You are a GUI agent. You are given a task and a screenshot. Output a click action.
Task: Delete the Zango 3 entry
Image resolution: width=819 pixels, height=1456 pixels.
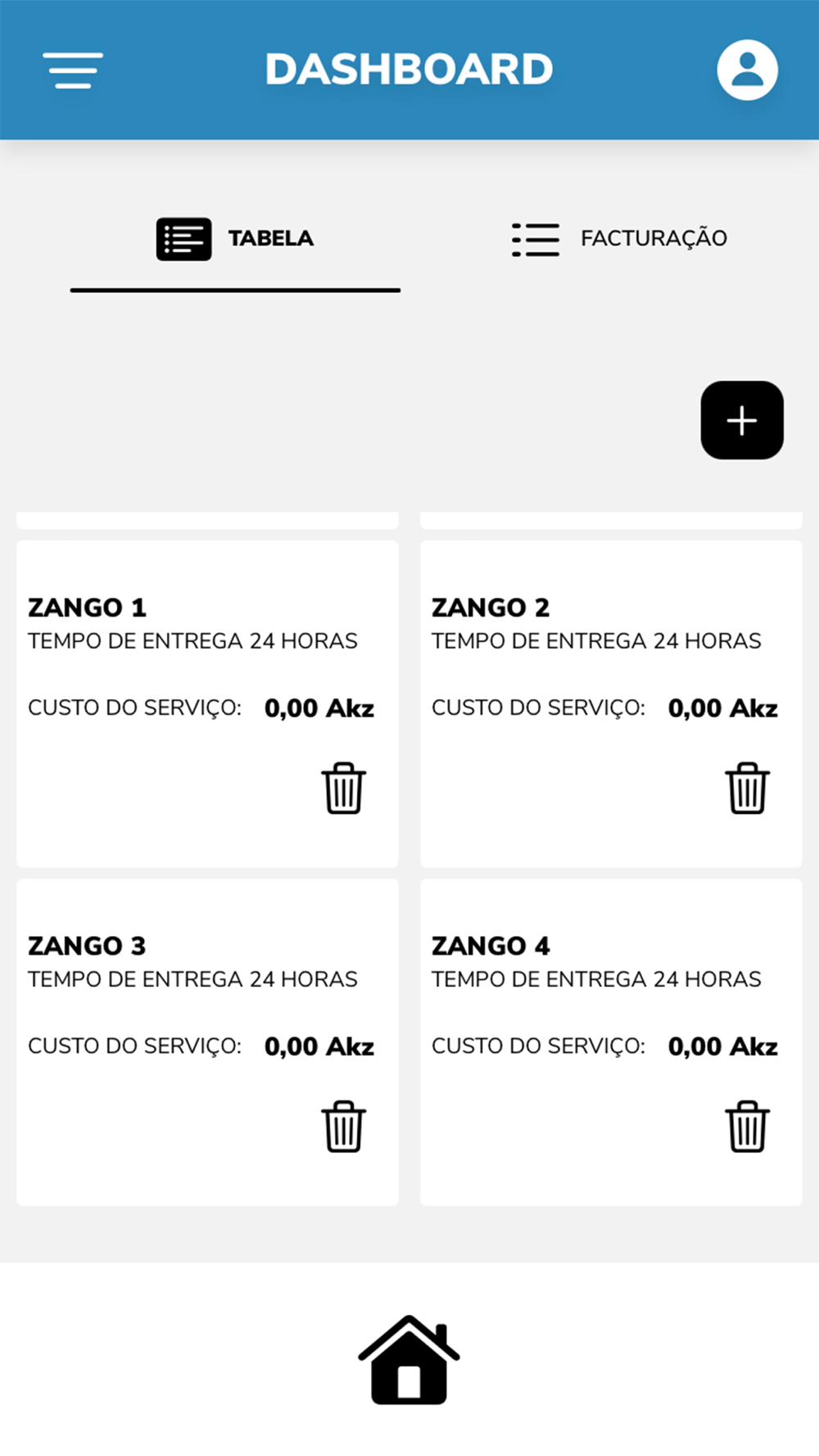(343, 1127)
